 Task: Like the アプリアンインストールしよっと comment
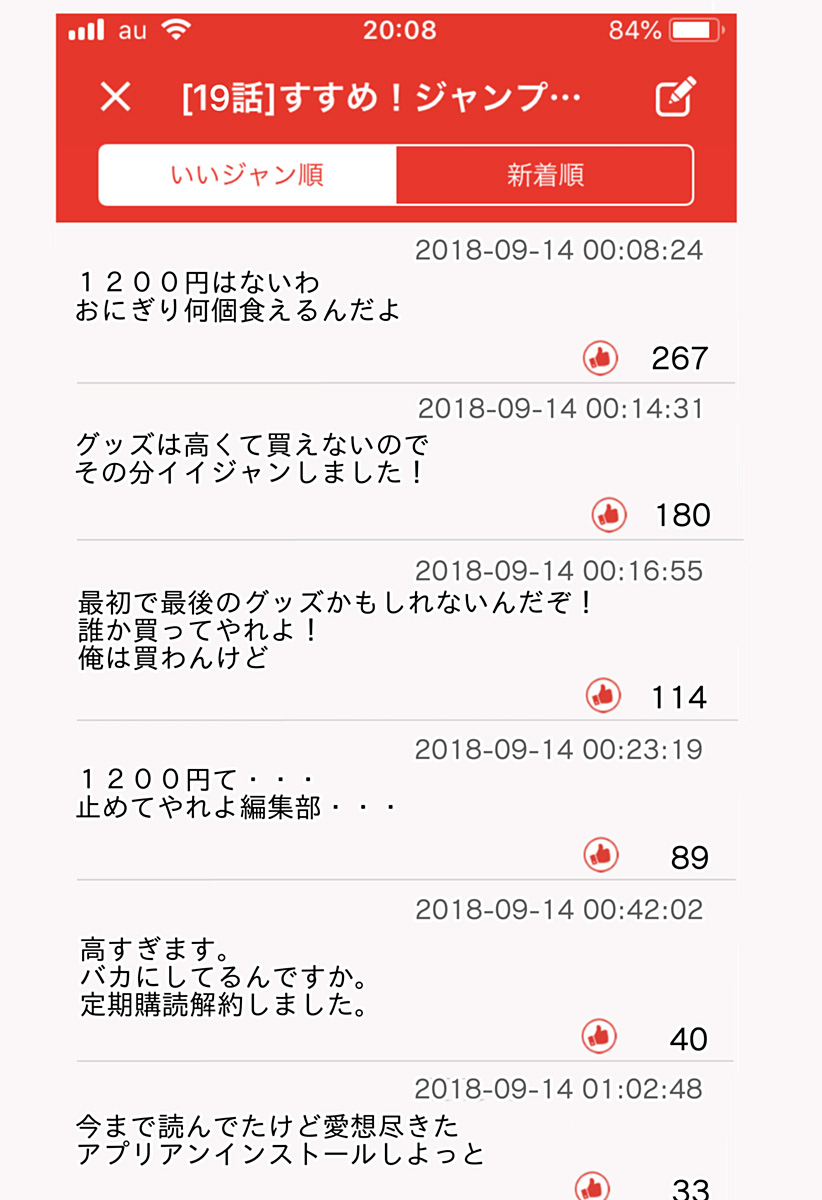[593, 1187]
